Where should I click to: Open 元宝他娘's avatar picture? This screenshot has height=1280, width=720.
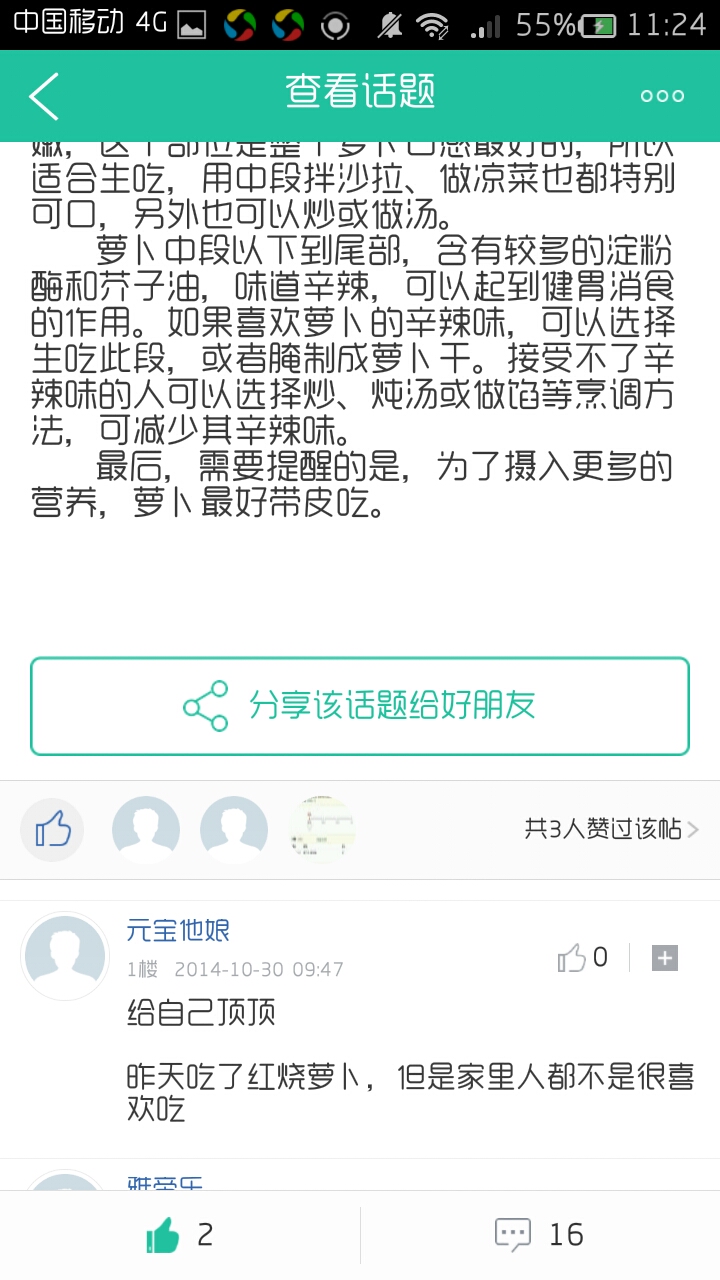(x=65, y=956)
